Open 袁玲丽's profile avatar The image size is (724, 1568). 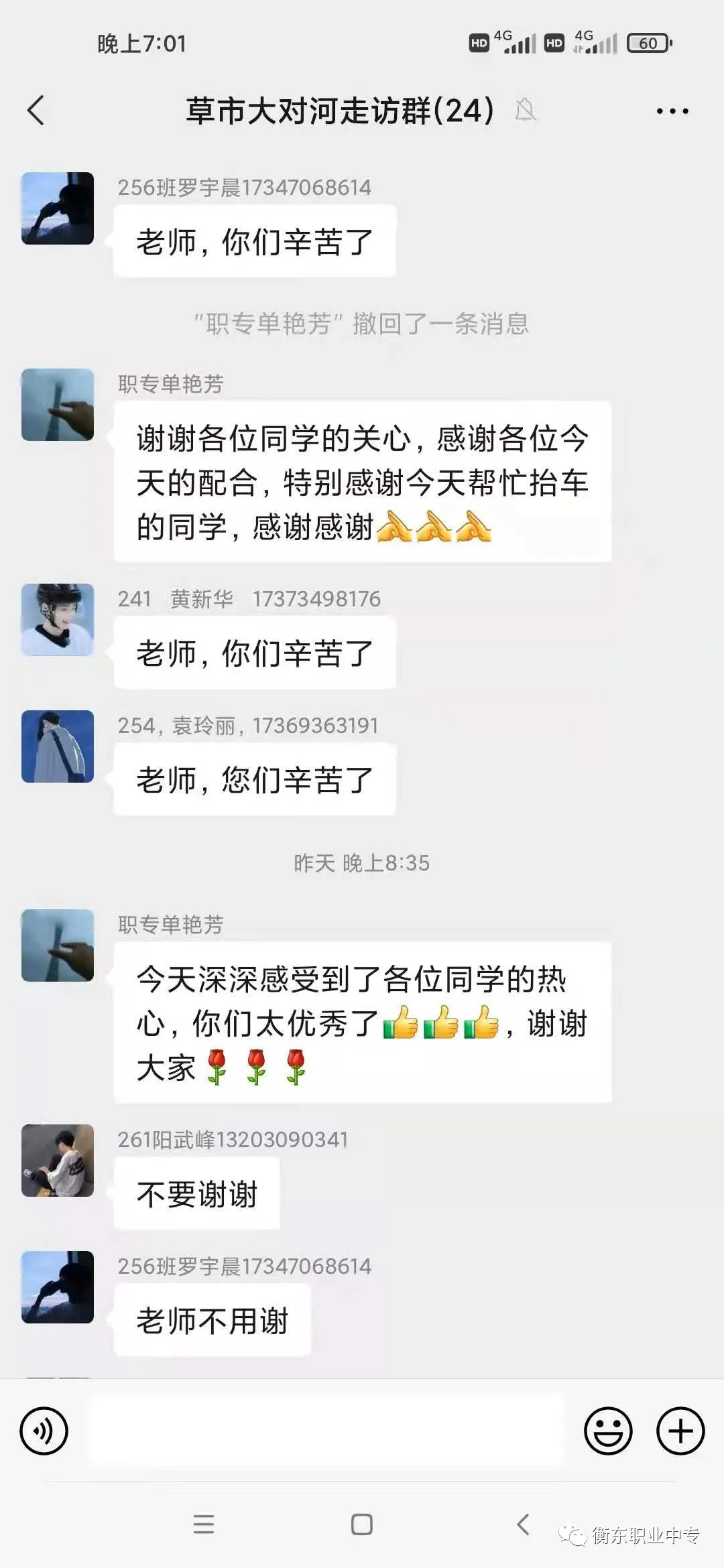pos(58,746)
